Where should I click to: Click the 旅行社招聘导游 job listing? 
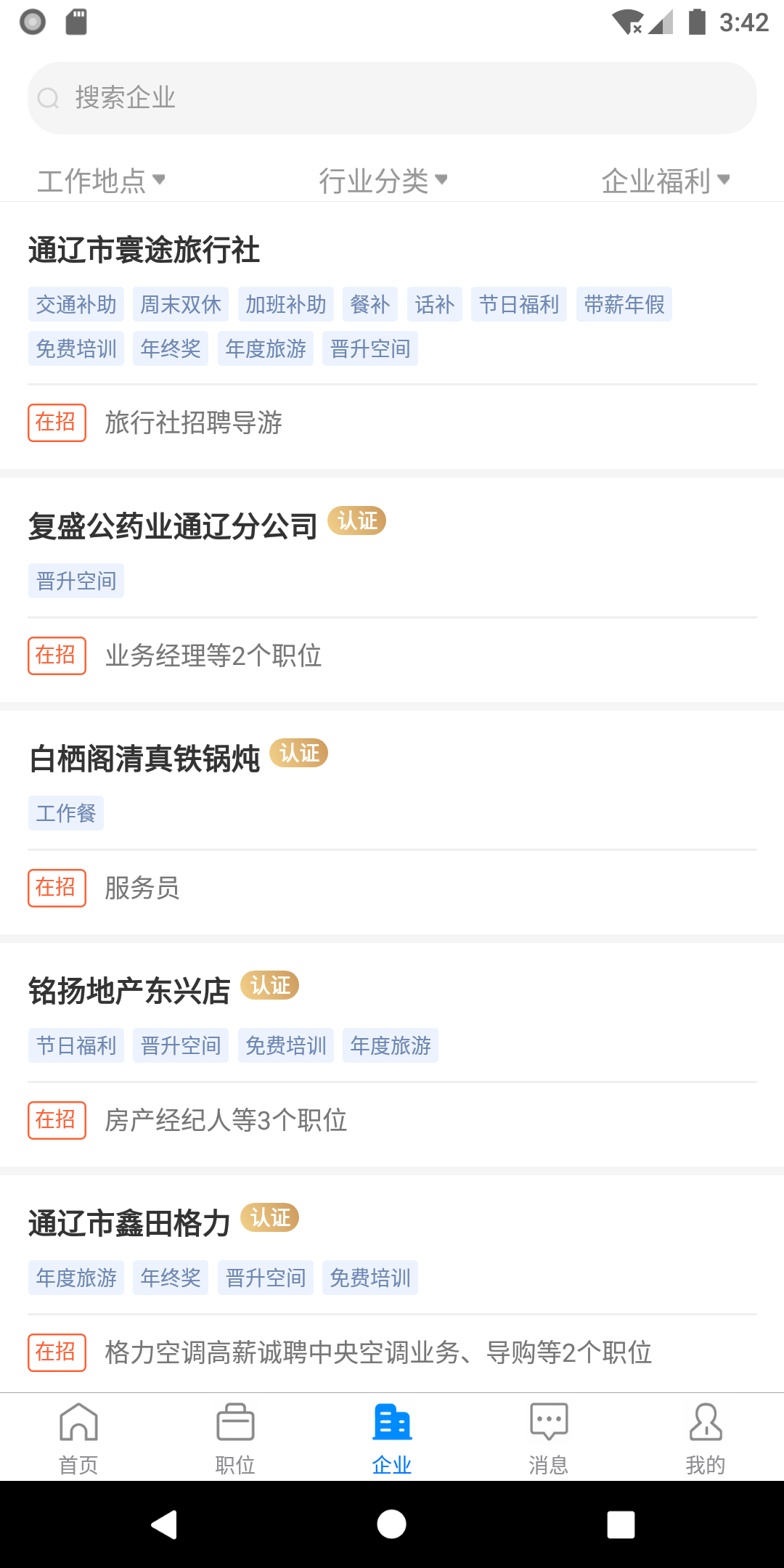point(195,423)
